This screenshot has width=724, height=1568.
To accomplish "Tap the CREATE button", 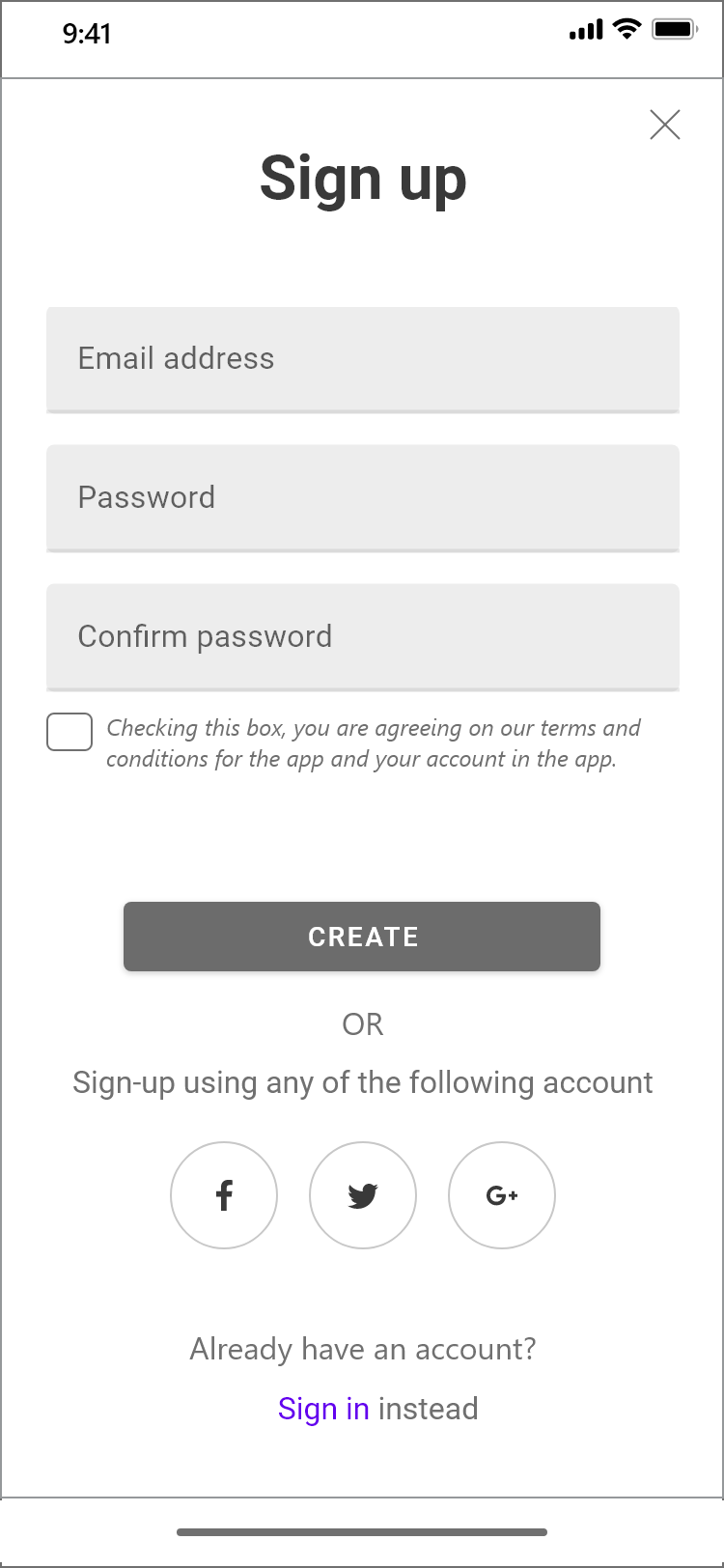I will 362,937.
